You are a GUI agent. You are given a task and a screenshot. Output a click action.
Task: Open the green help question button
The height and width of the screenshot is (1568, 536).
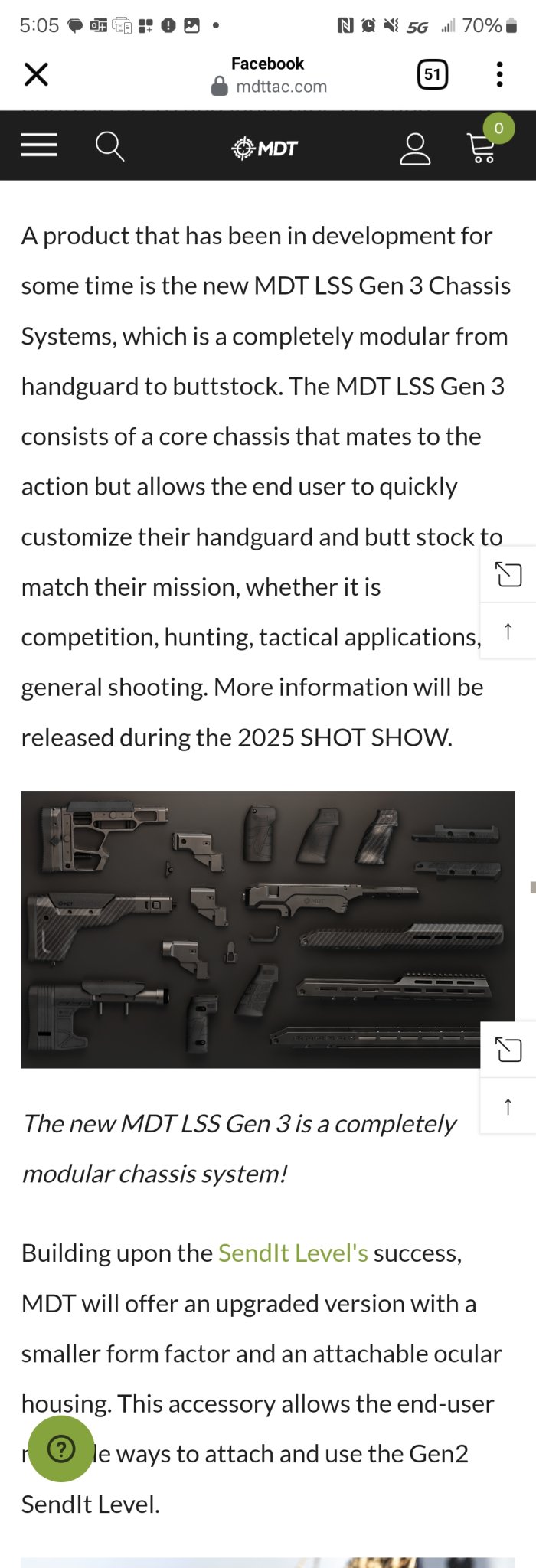tap(61, 1449)
